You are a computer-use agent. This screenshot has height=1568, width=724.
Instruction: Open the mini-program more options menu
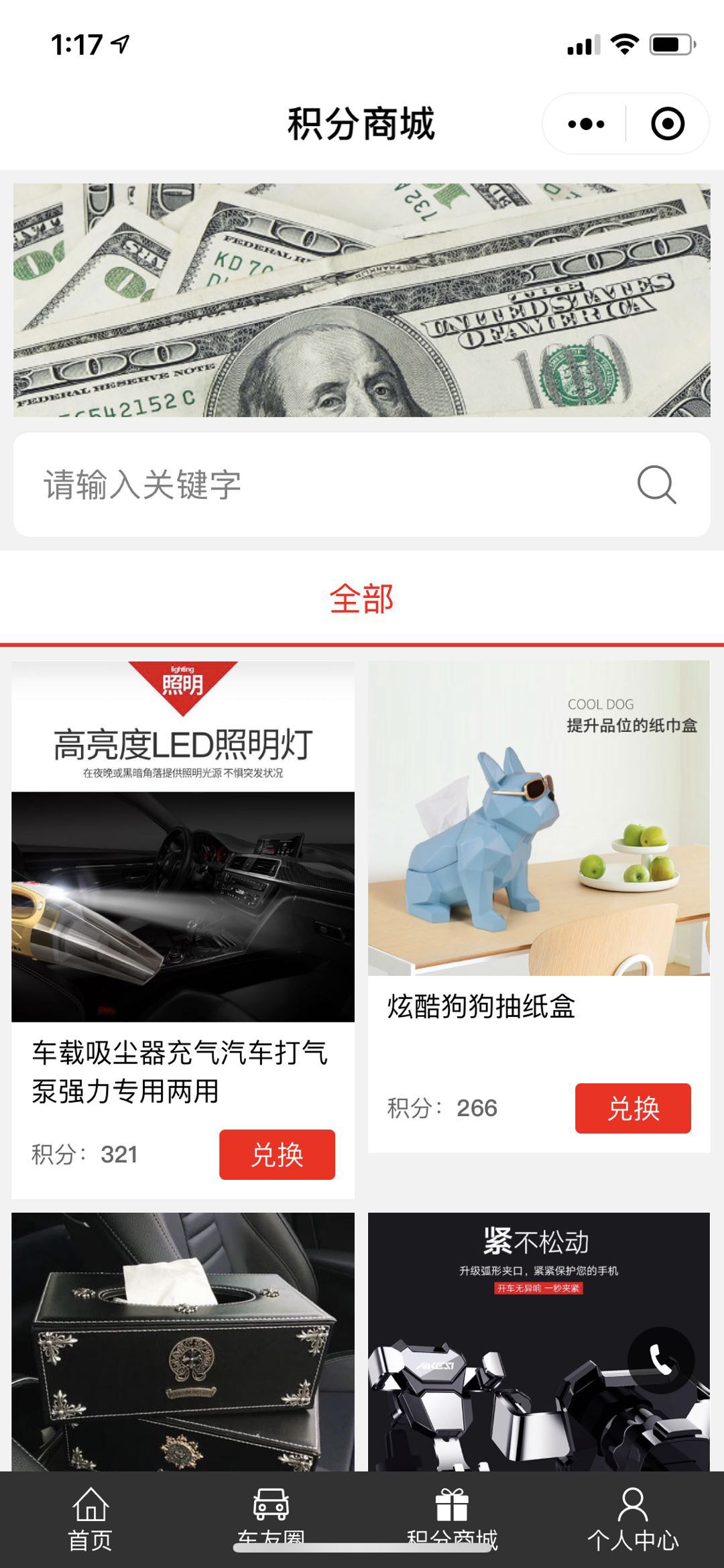[586, 124]
